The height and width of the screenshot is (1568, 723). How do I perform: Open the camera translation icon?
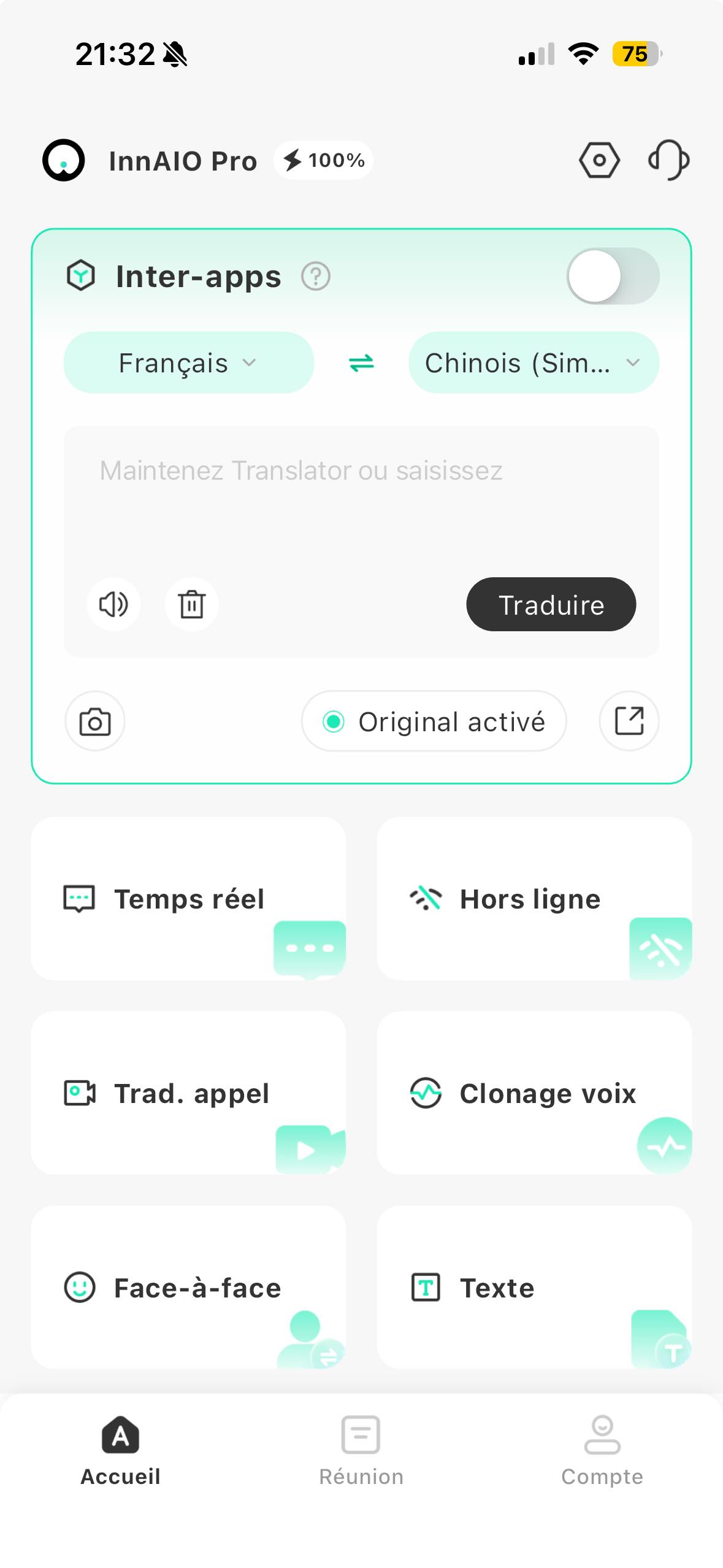(94, 721)
